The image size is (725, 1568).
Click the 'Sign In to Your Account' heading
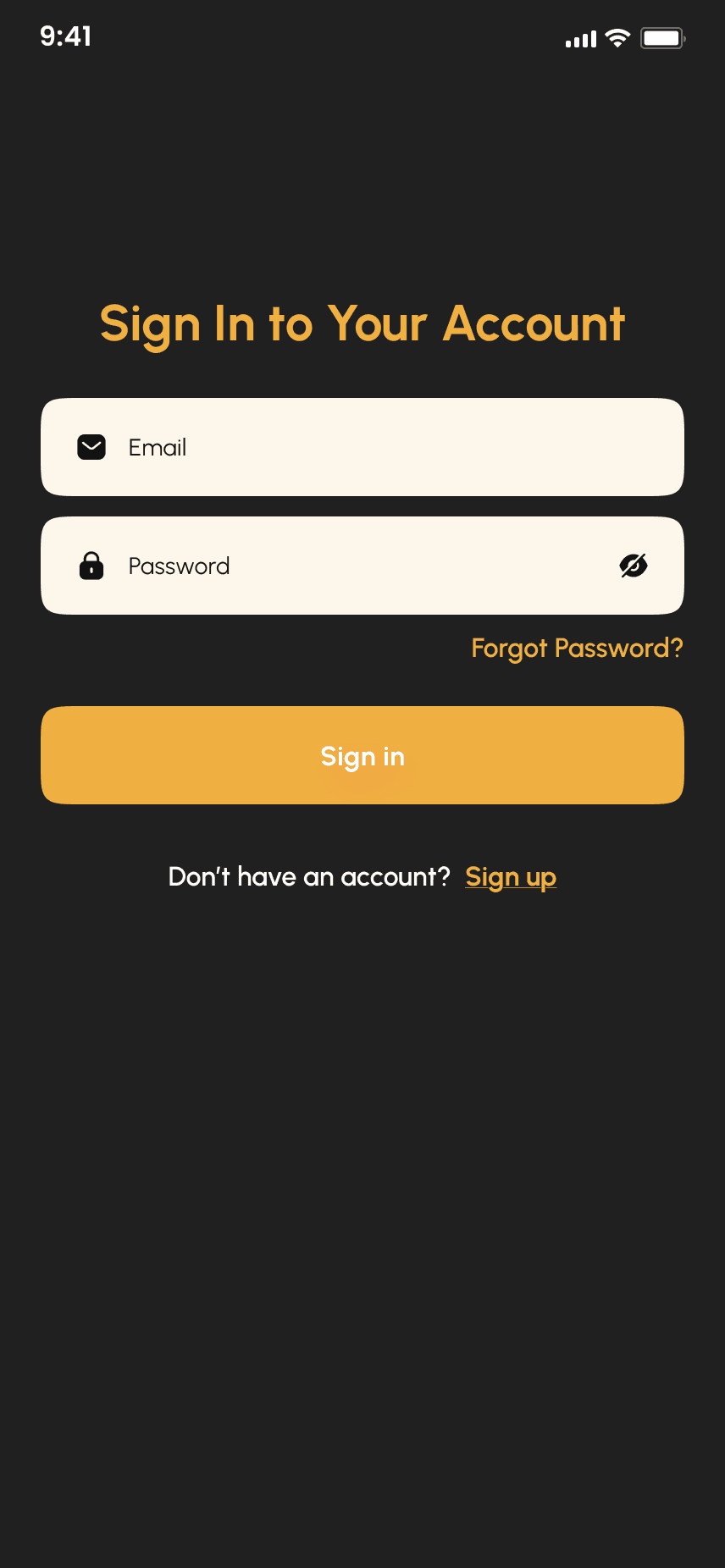(362, 324)
